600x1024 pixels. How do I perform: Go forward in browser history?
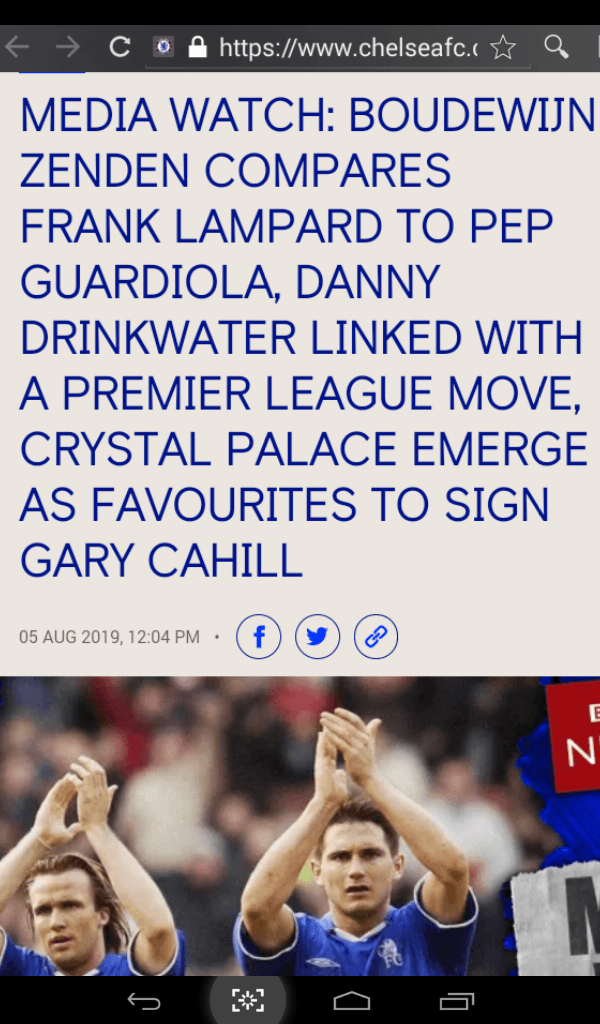point(68,47)
